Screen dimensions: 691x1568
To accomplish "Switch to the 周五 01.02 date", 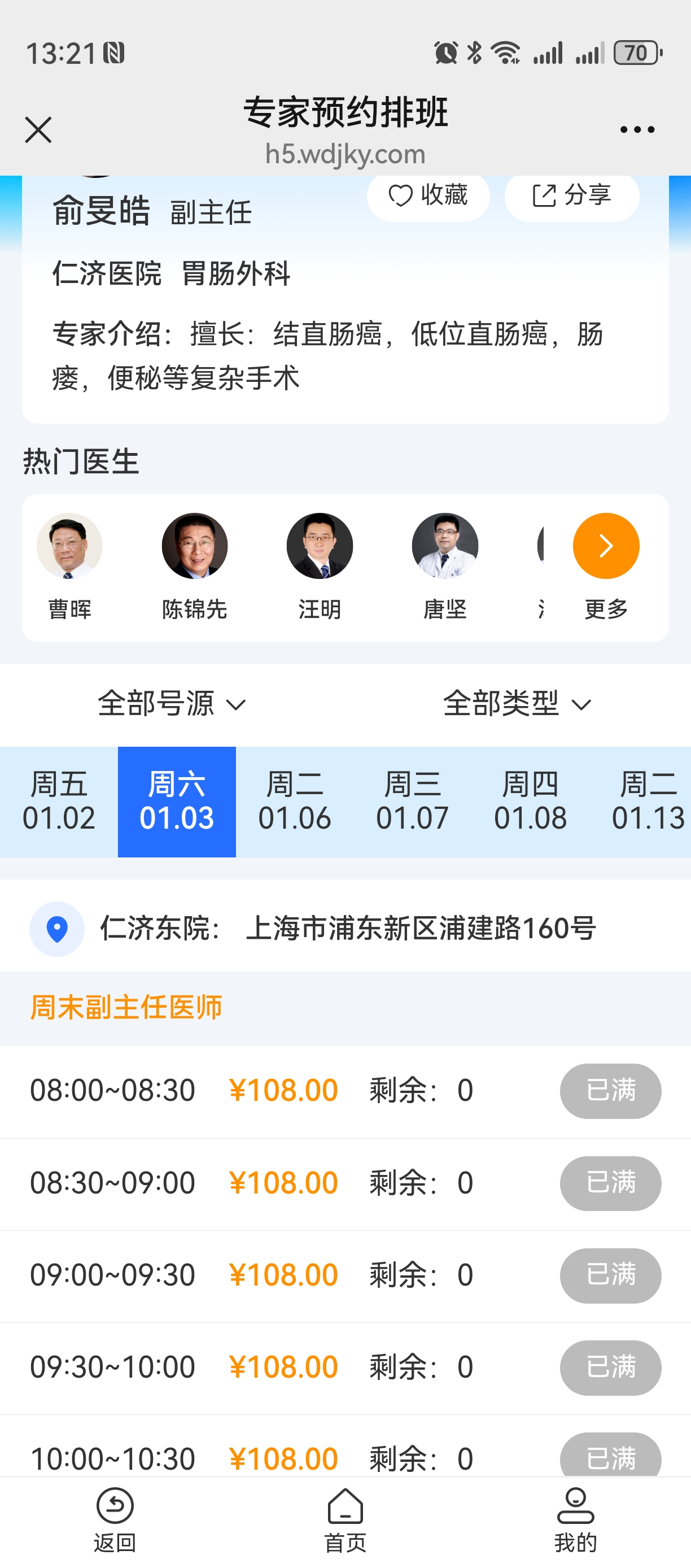I will 59,802.
